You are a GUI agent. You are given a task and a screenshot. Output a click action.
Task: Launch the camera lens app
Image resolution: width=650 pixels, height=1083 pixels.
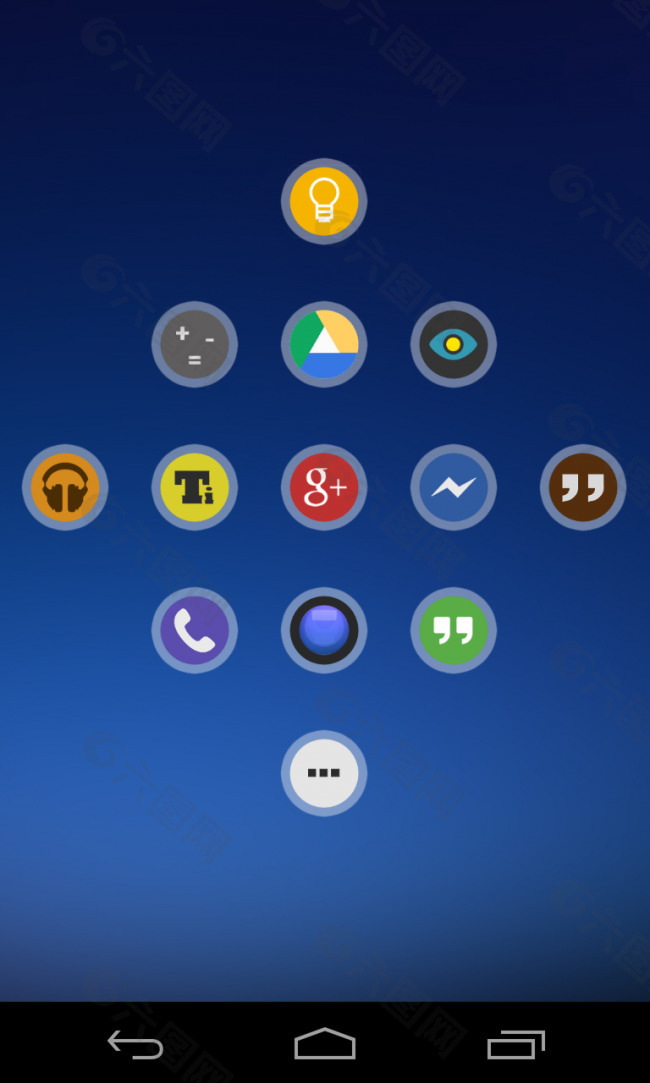click(x=324, y=630)
